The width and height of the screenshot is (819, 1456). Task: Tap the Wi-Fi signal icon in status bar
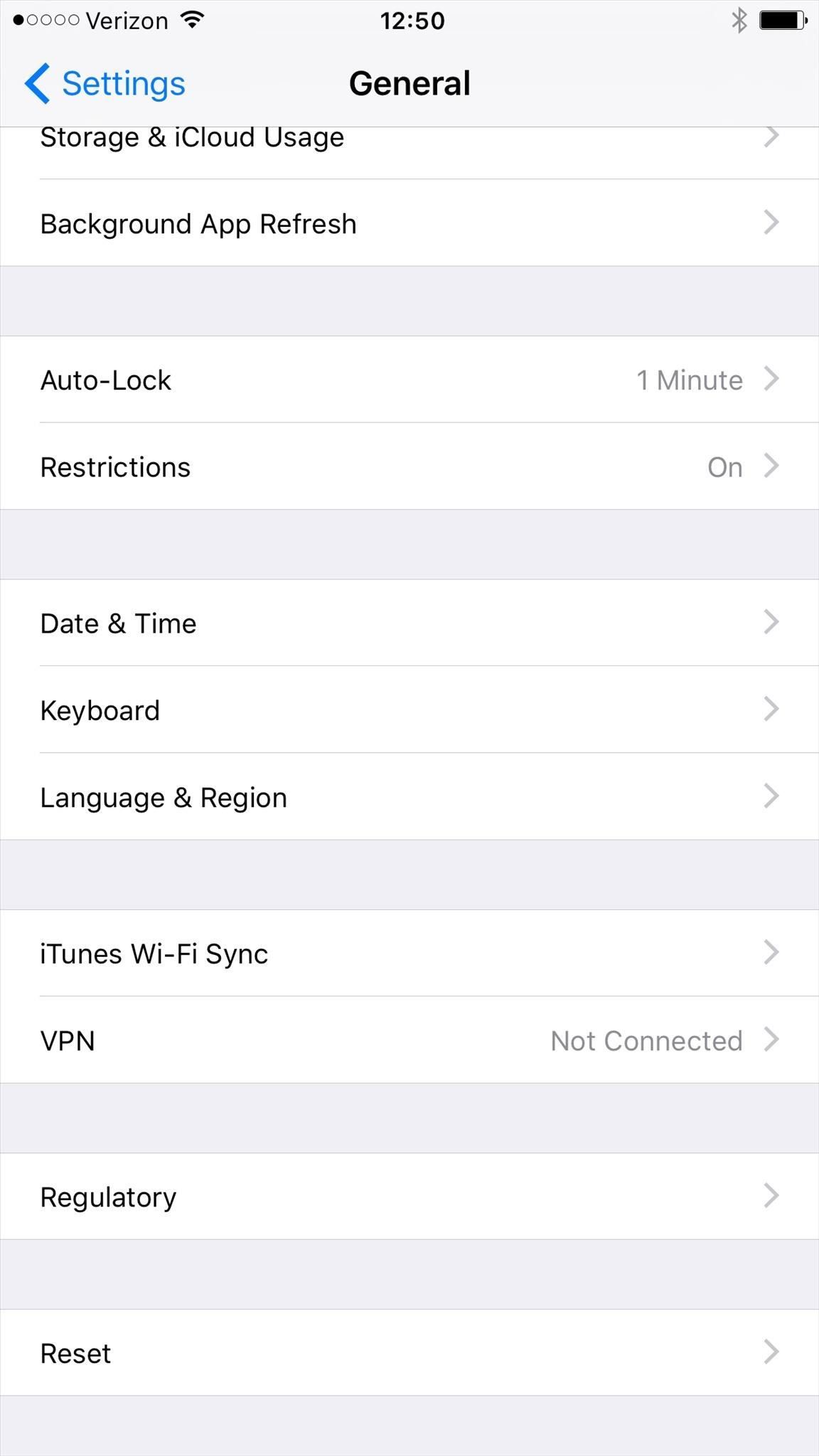pyautogui.click(x=191, y=20)
